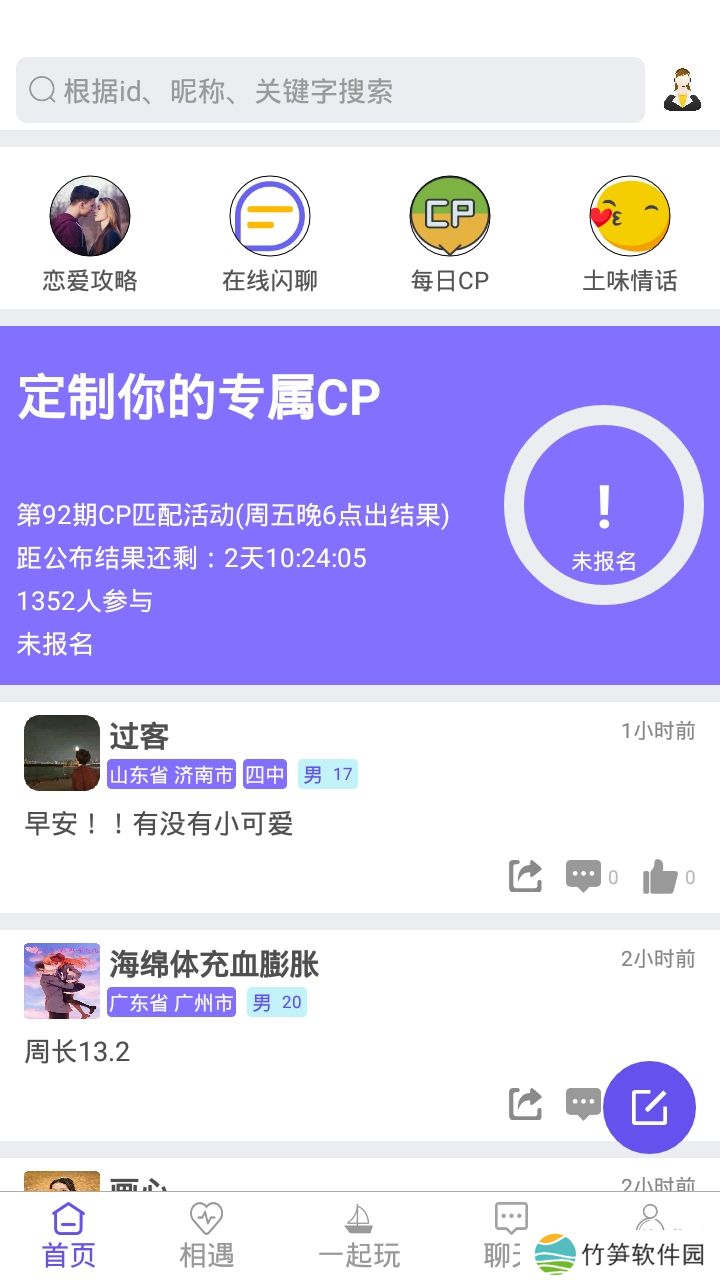720x1280 pixels.
Task: Open 过客's profile avatar
Action: coord(62,753)
